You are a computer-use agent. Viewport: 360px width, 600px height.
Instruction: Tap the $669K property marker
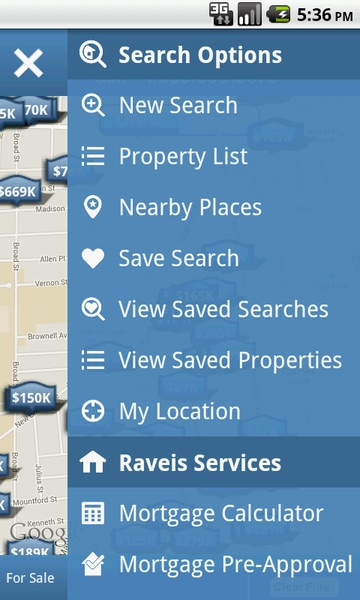click(19, 191)
